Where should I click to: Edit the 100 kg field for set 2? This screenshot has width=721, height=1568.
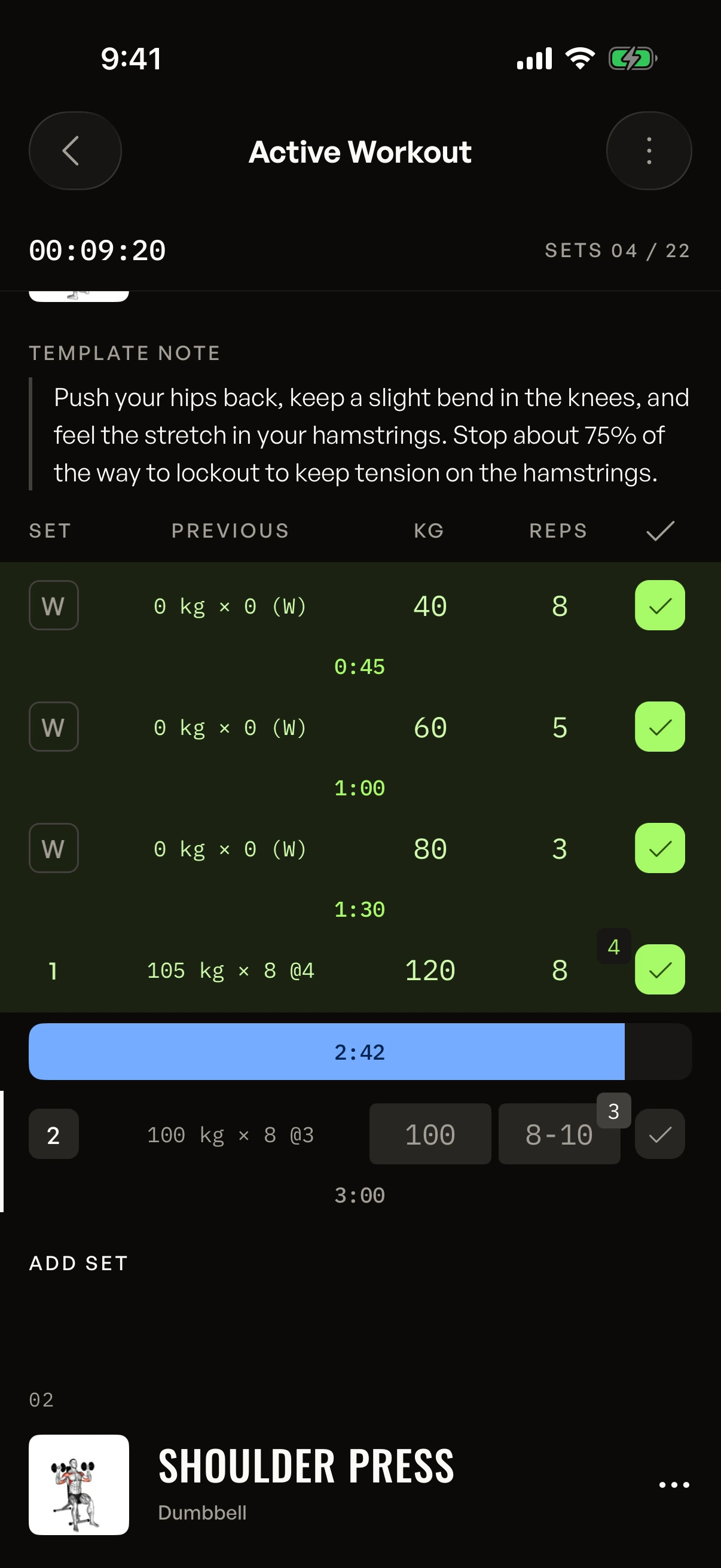coord(430,1134)
